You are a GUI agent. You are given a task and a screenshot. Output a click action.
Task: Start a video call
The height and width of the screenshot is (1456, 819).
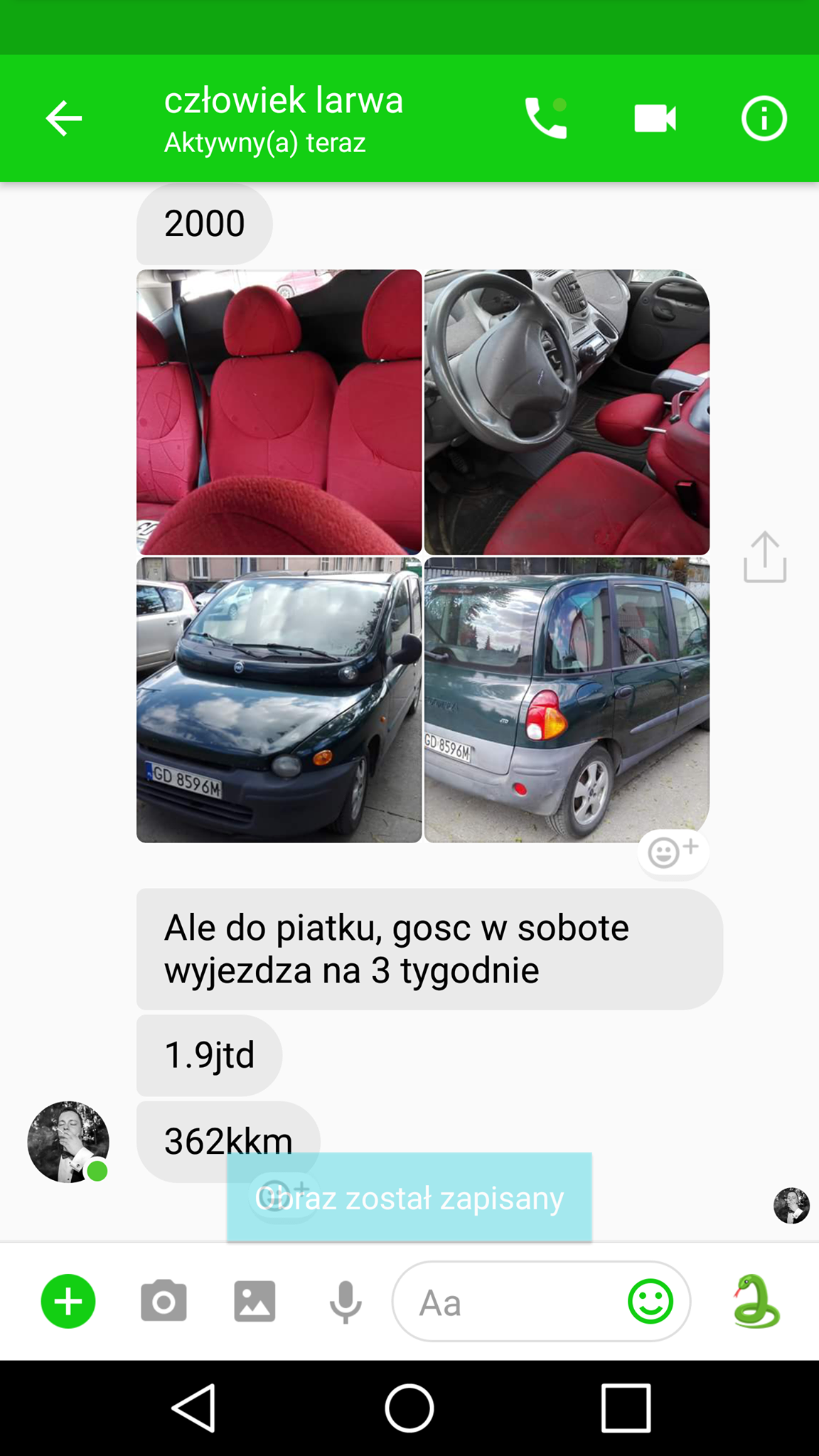tap(655, 118)
